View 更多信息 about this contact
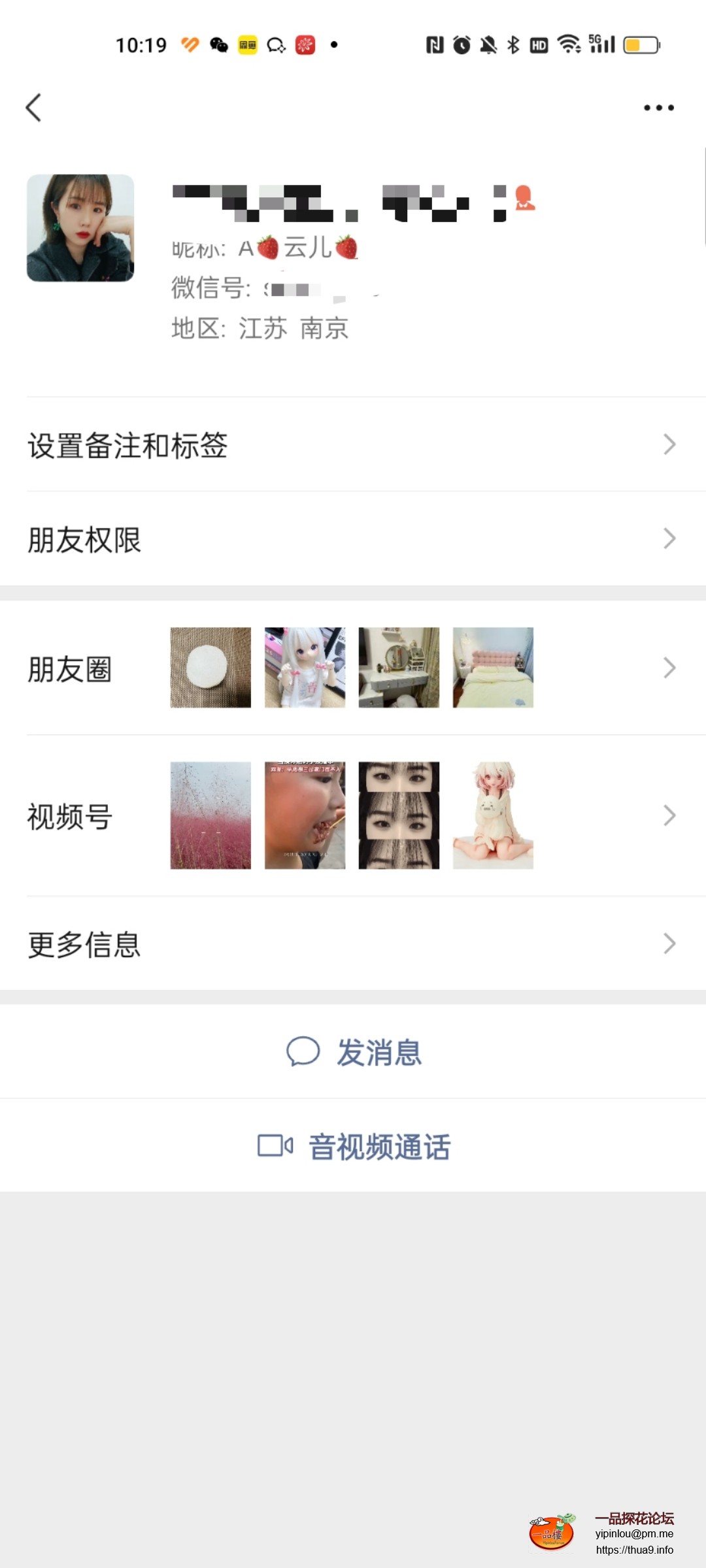Image resolution: width=706 pixels, height=1568 pixels. click(x=353, y=943)
